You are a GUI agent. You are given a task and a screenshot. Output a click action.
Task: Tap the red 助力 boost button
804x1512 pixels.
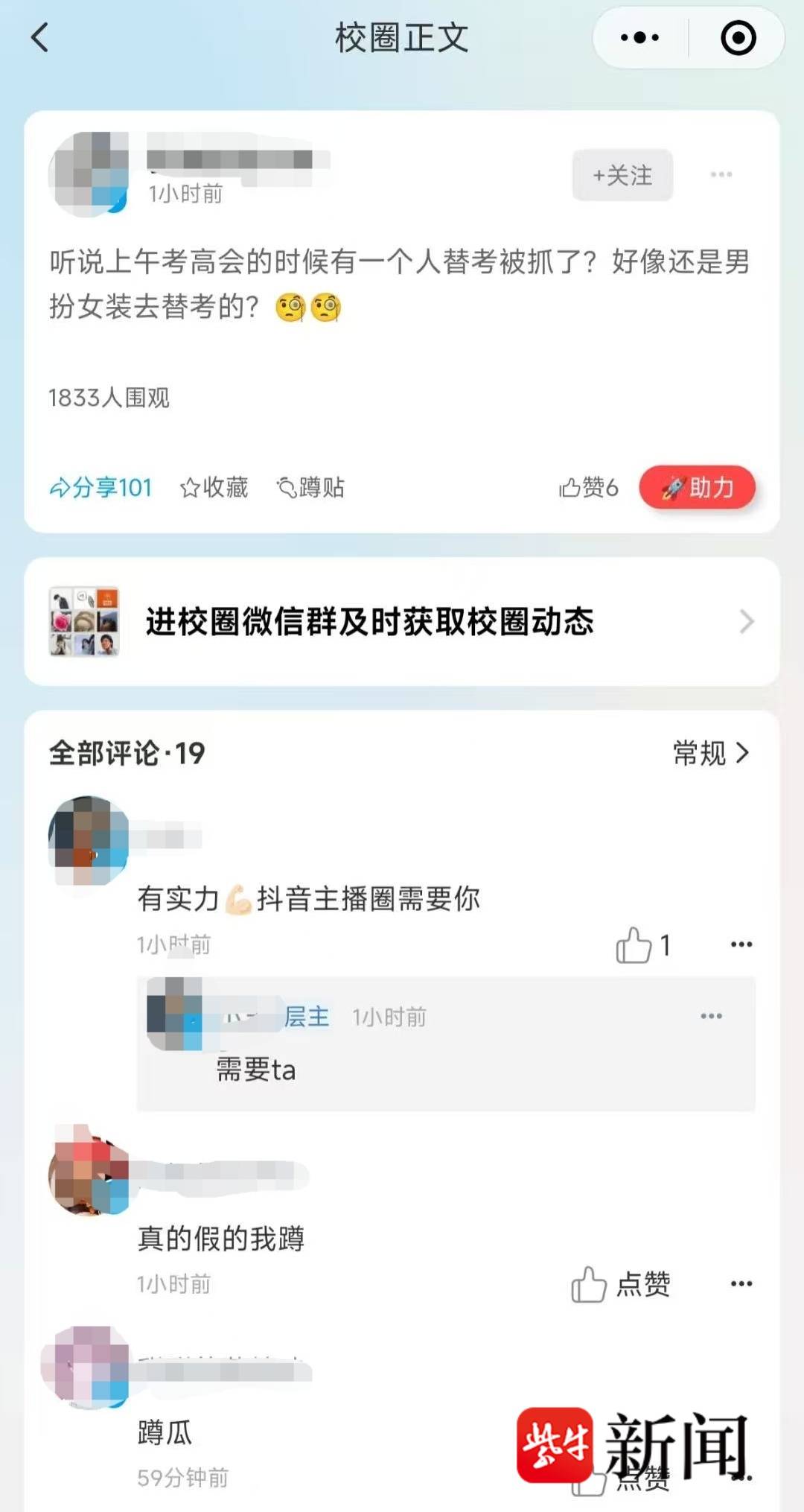pyautogui.click(x=698, y=488)
